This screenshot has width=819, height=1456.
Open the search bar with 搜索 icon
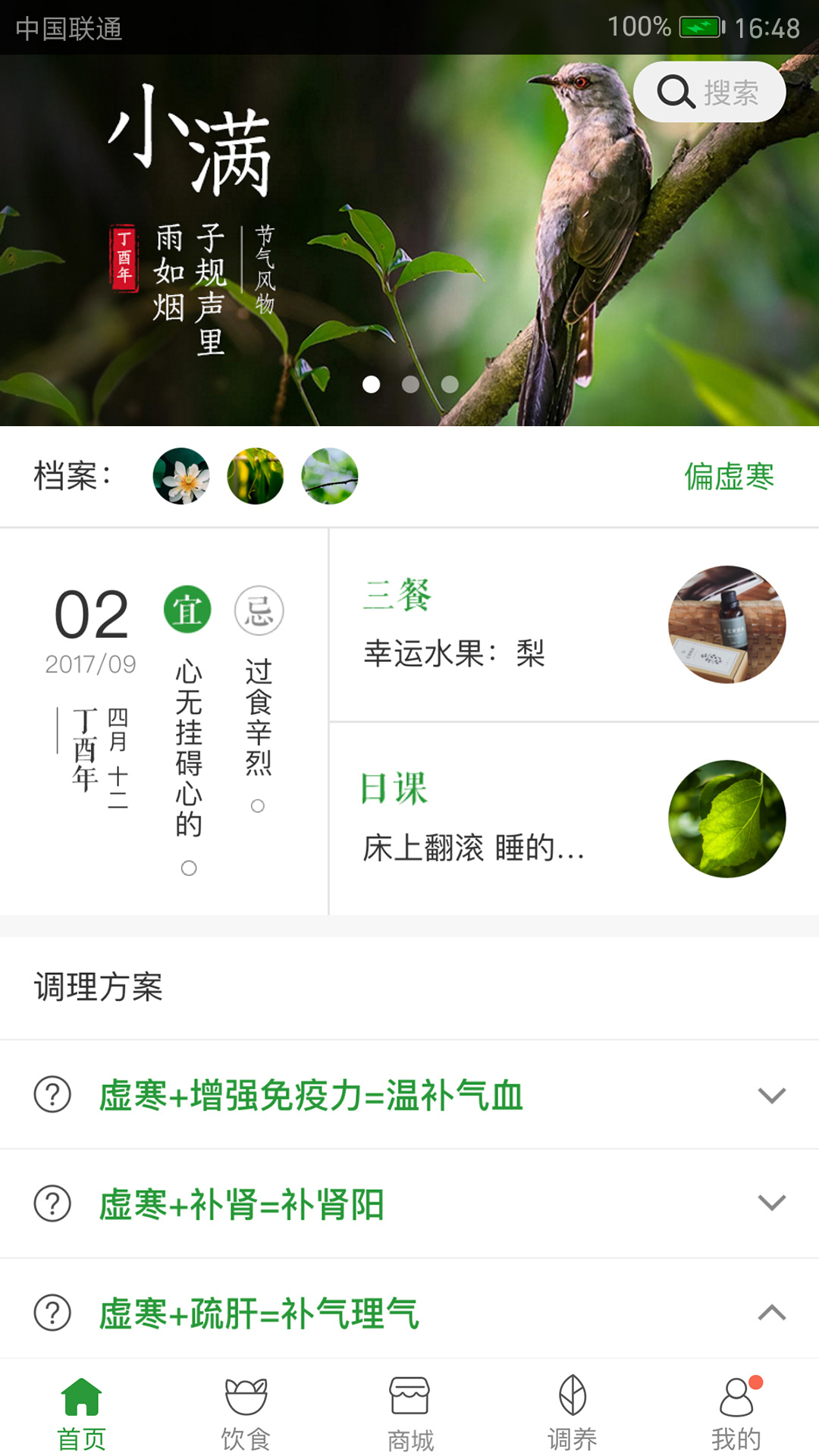pos(709,91)
